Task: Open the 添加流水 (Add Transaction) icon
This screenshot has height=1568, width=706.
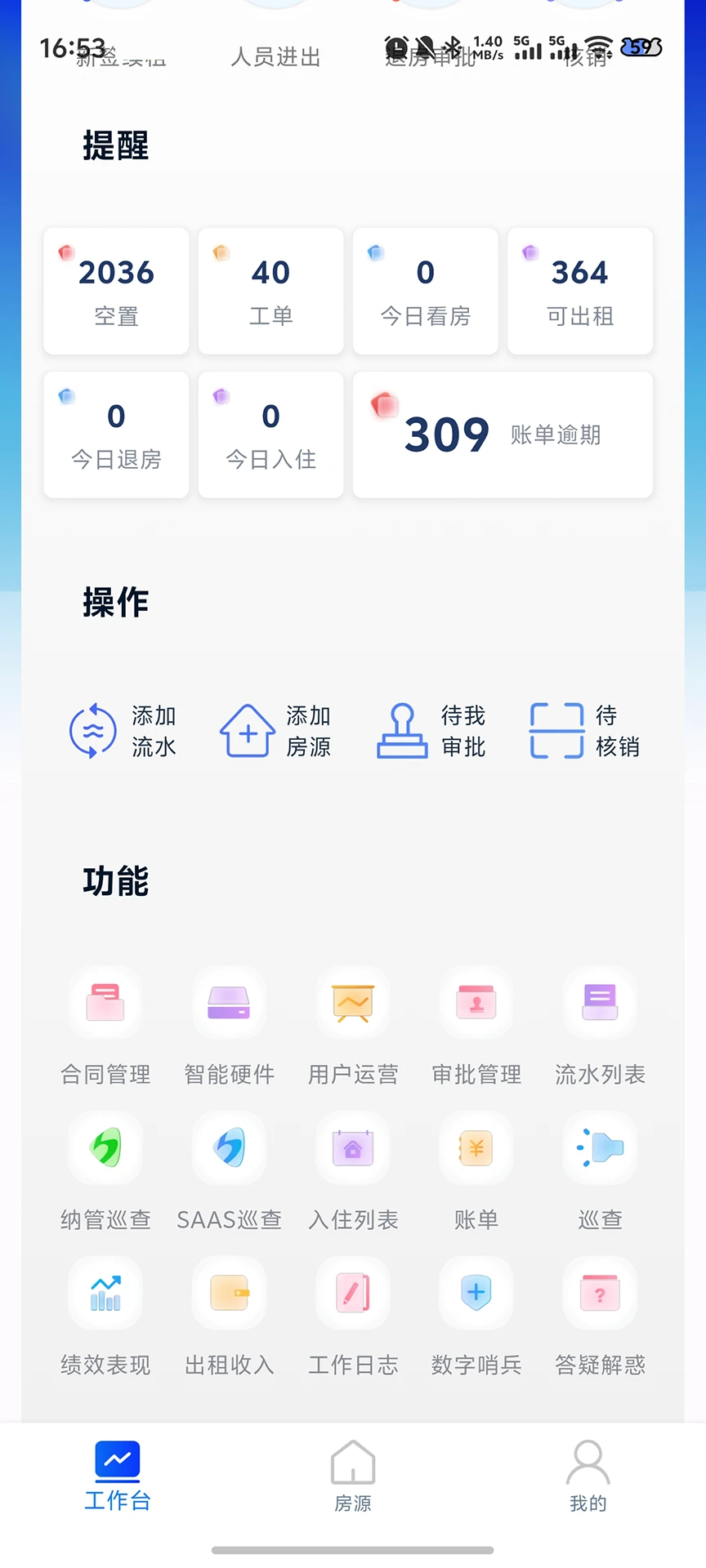Action: point(124,731)
